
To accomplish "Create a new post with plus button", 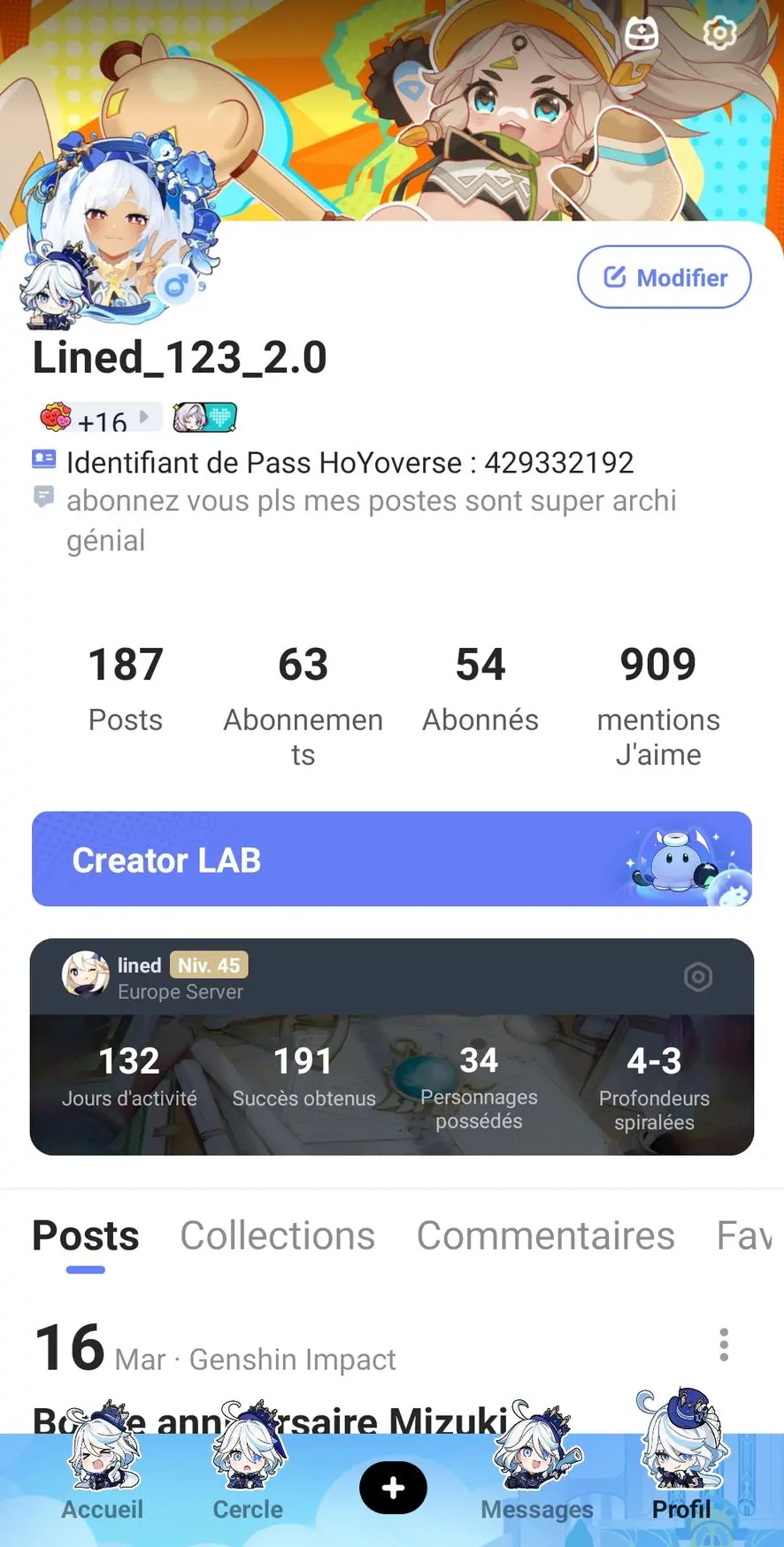I will [393, 1488].
